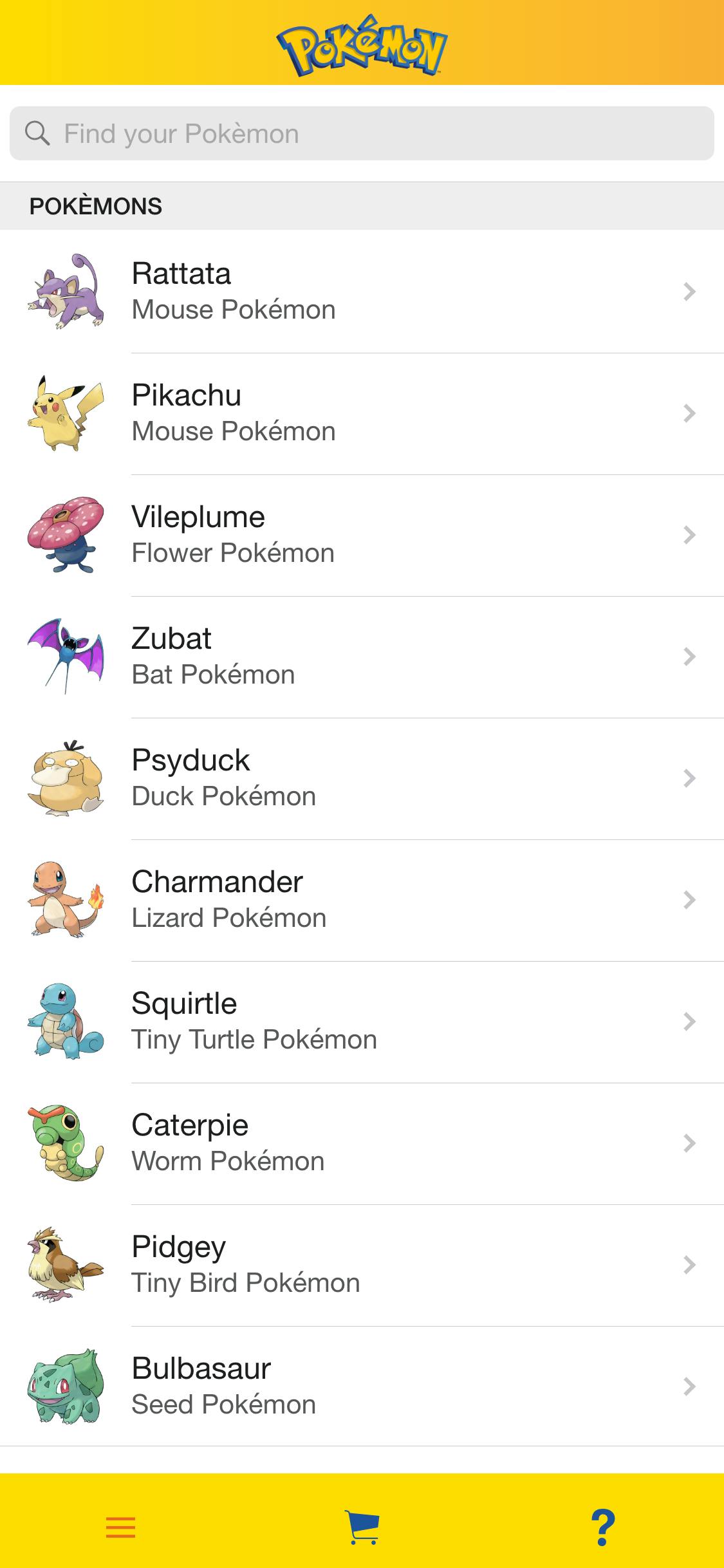Select Pikachu from the list

(x=362, y=414)
